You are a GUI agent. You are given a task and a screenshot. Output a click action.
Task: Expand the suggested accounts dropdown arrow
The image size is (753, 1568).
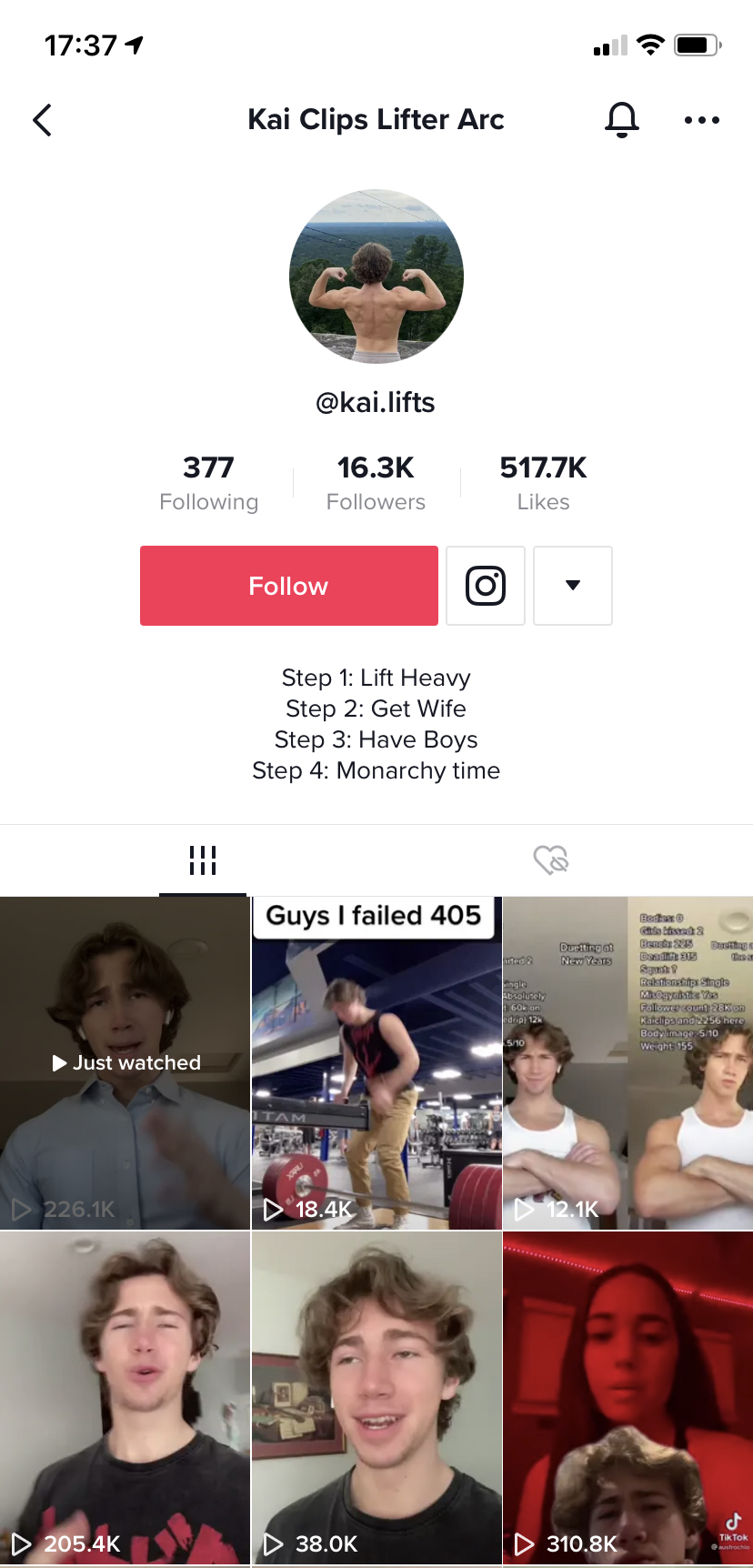click(573, 586)
